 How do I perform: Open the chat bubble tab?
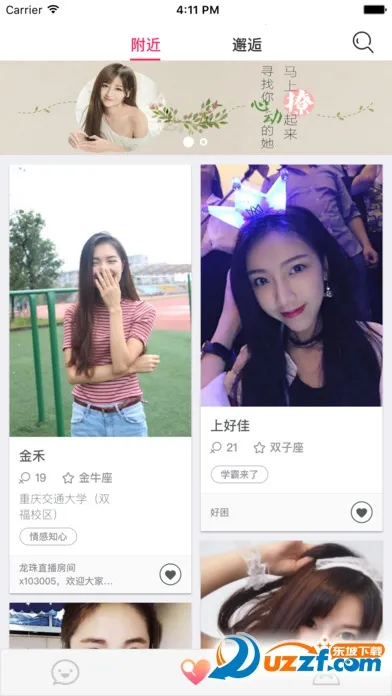click(65, 672)
